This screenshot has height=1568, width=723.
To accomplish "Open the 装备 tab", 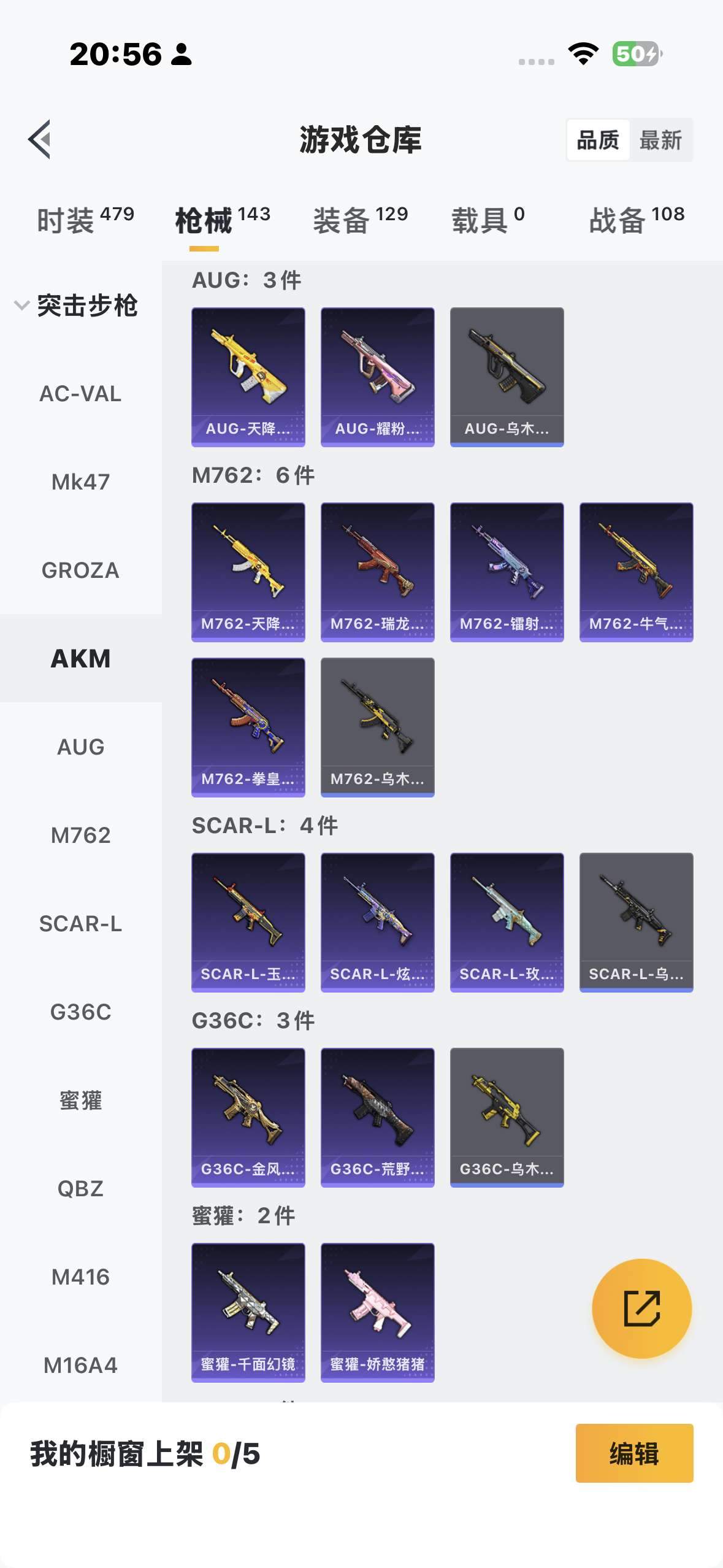I will click(360, 220).
